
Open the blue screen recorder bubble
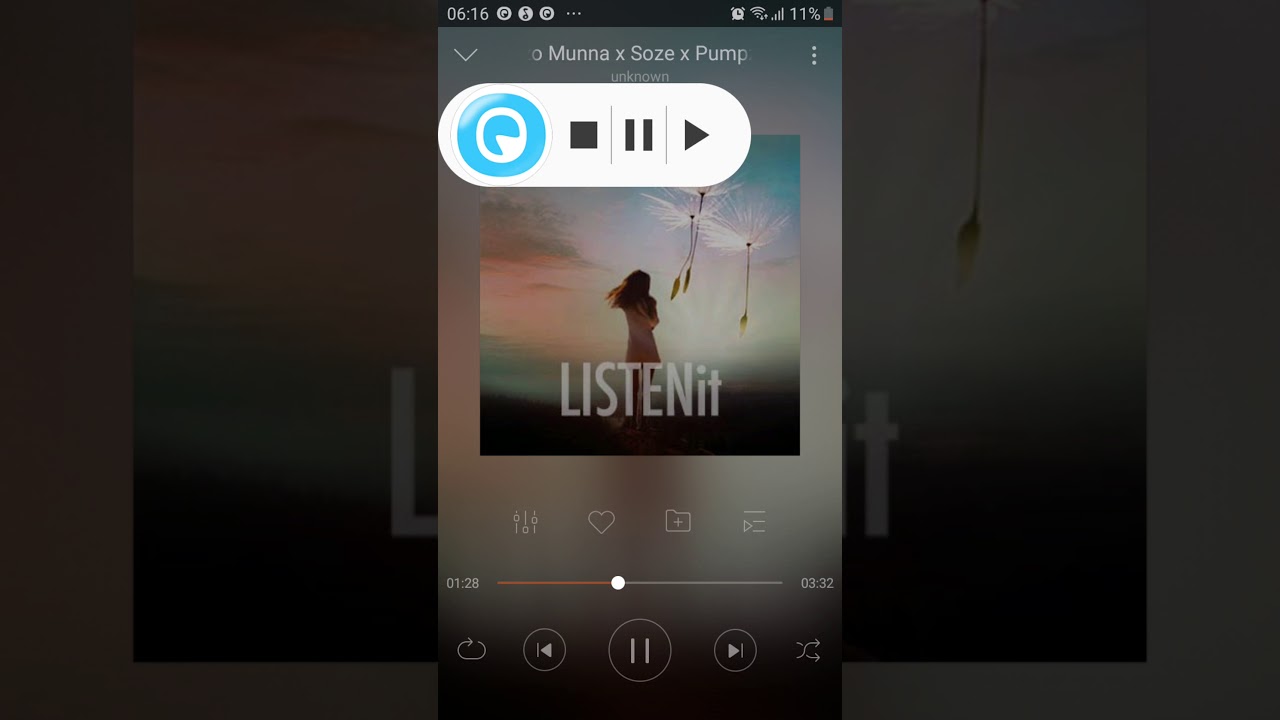[x=500, y=135]
